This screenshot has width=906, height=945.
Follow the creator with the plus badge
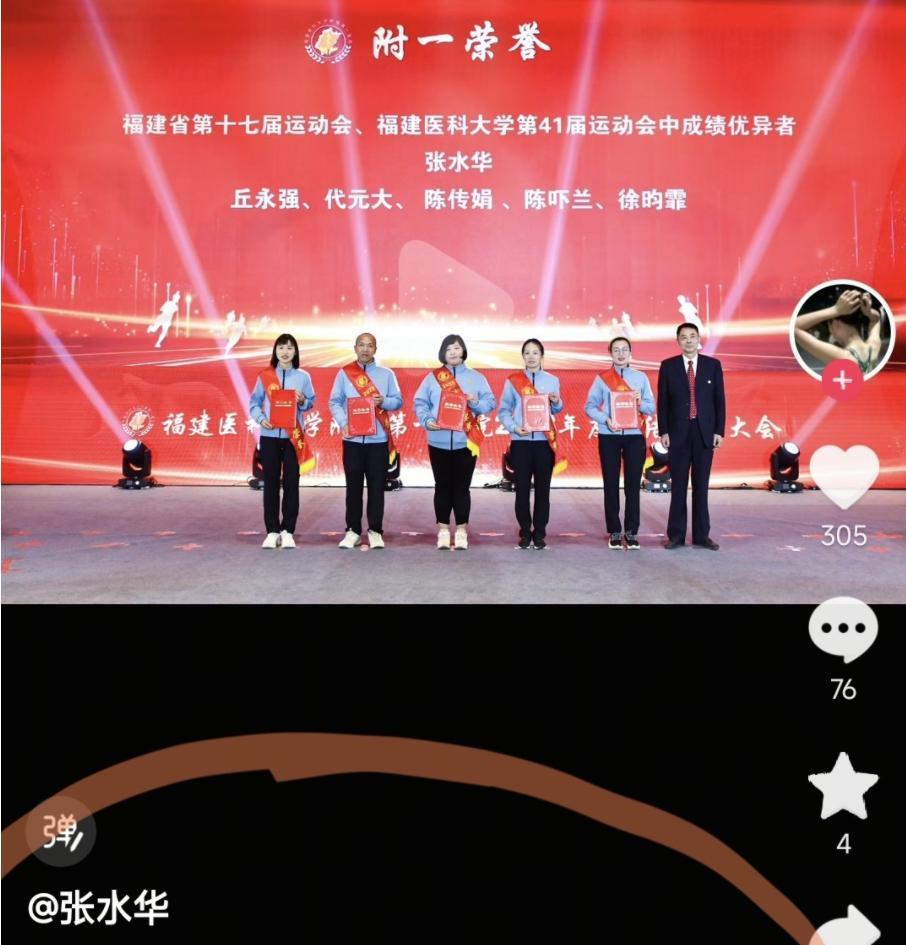tap(842, 381)
